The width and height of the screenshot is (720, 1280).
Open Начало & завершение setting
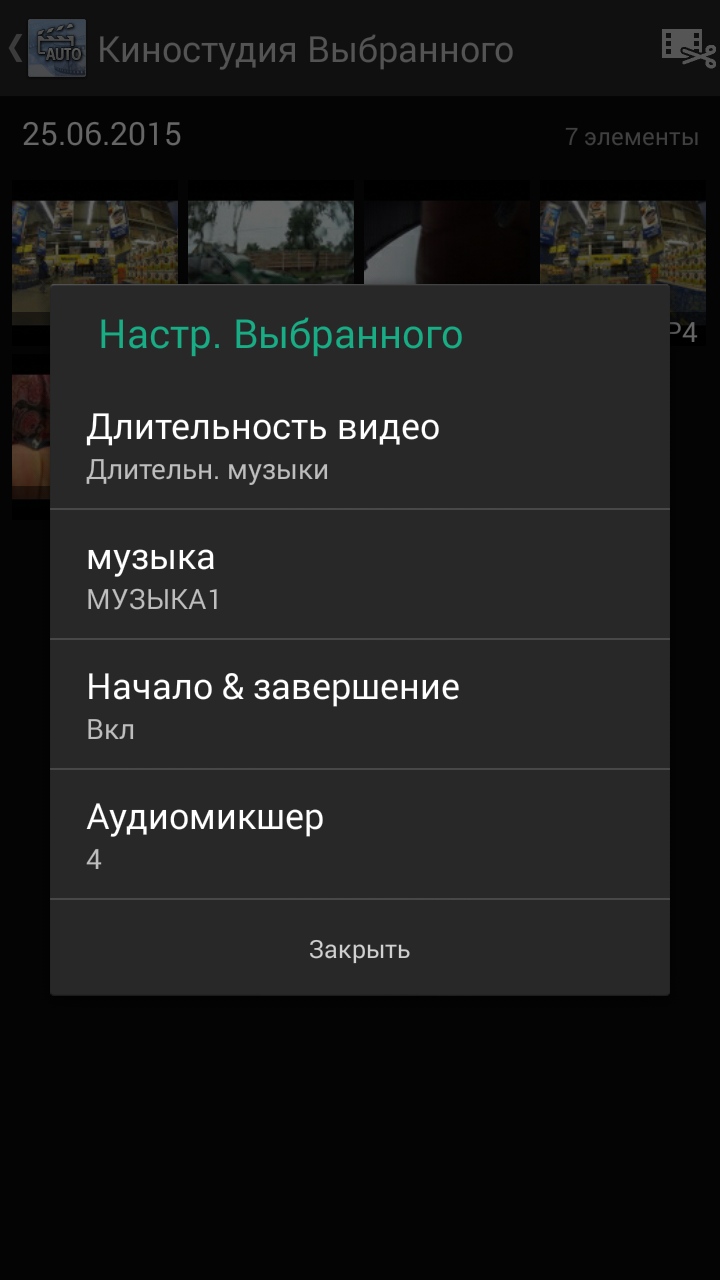[x=359, y=705]
